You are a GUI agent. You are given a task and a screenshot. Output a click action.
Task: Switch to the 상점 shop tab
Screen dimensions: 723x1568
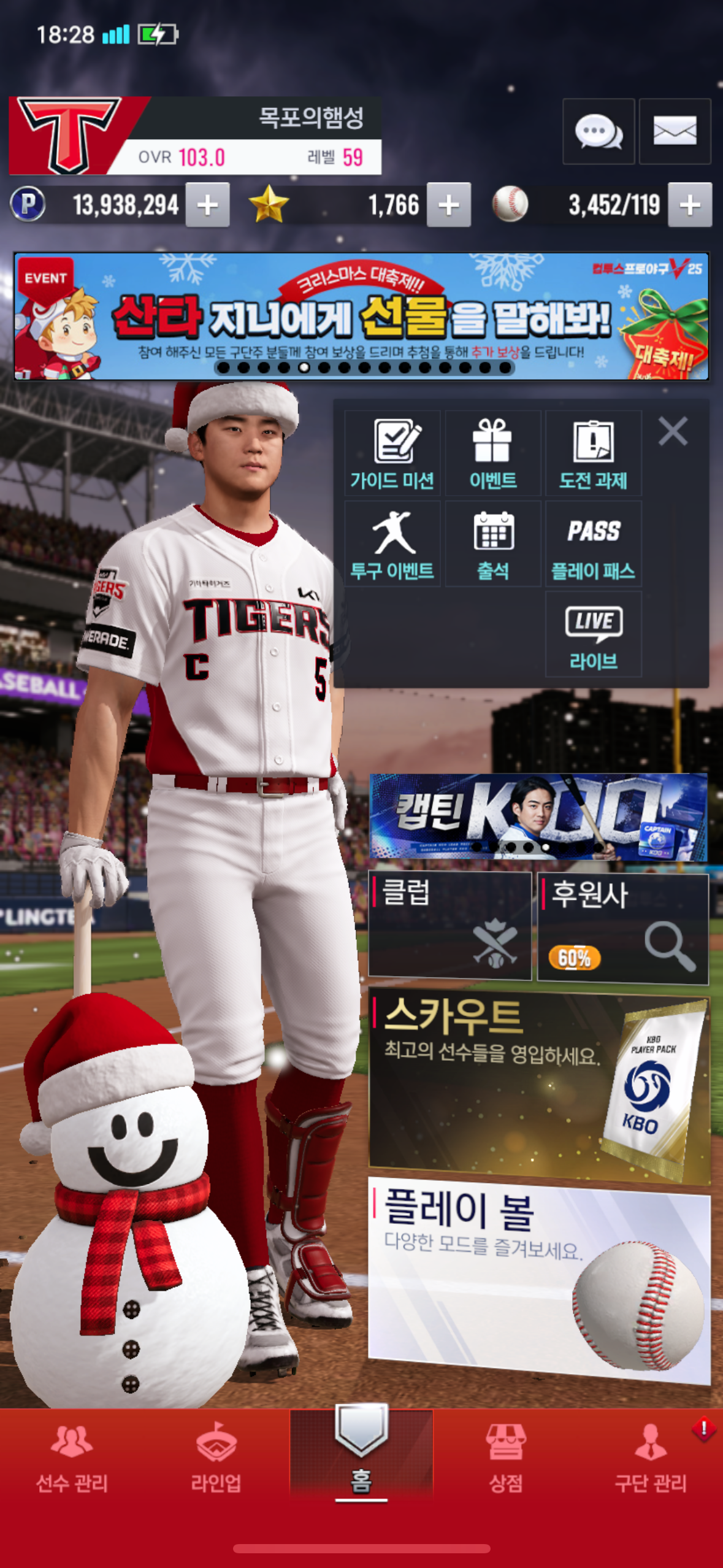coord(505,1459)
